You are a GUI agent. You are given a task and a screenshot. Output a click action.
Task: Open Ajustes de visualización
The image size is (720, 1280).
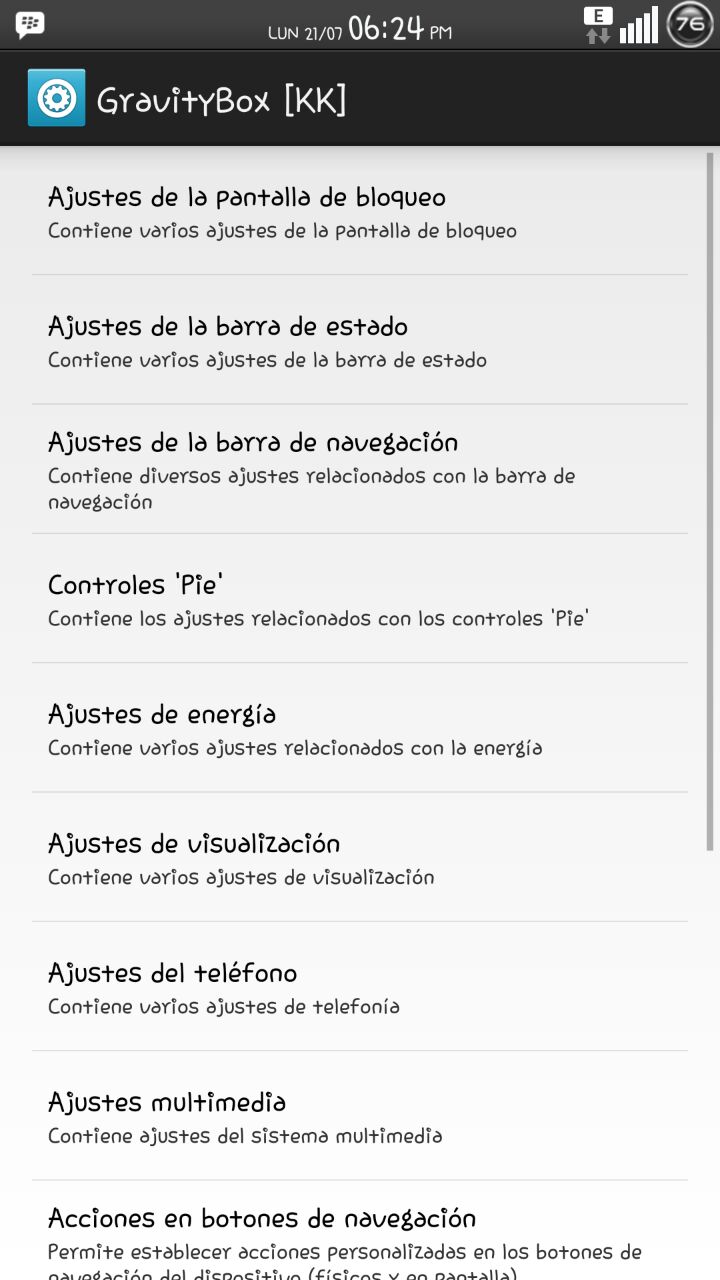tap(360, 858)
